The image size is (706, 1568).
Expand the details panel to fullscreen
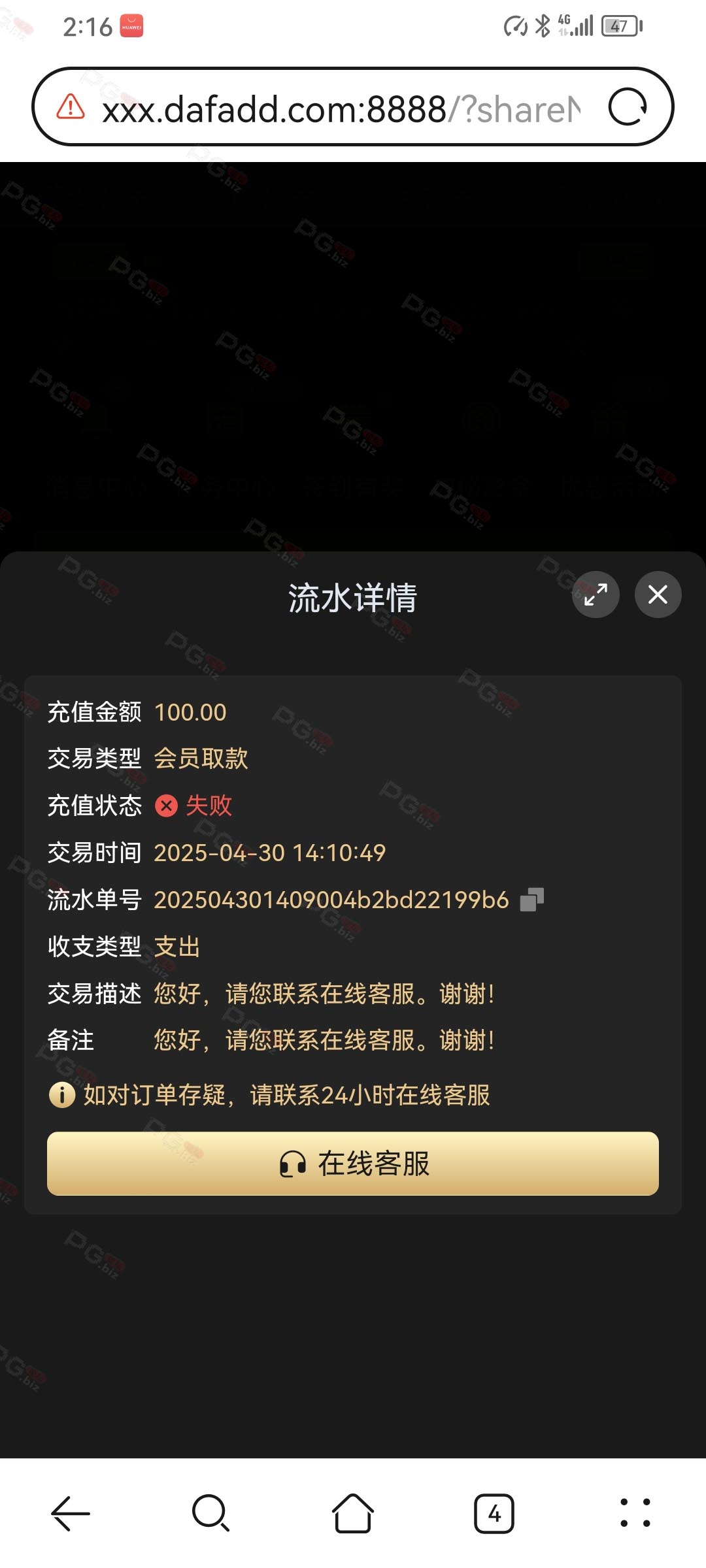[596, 595]
